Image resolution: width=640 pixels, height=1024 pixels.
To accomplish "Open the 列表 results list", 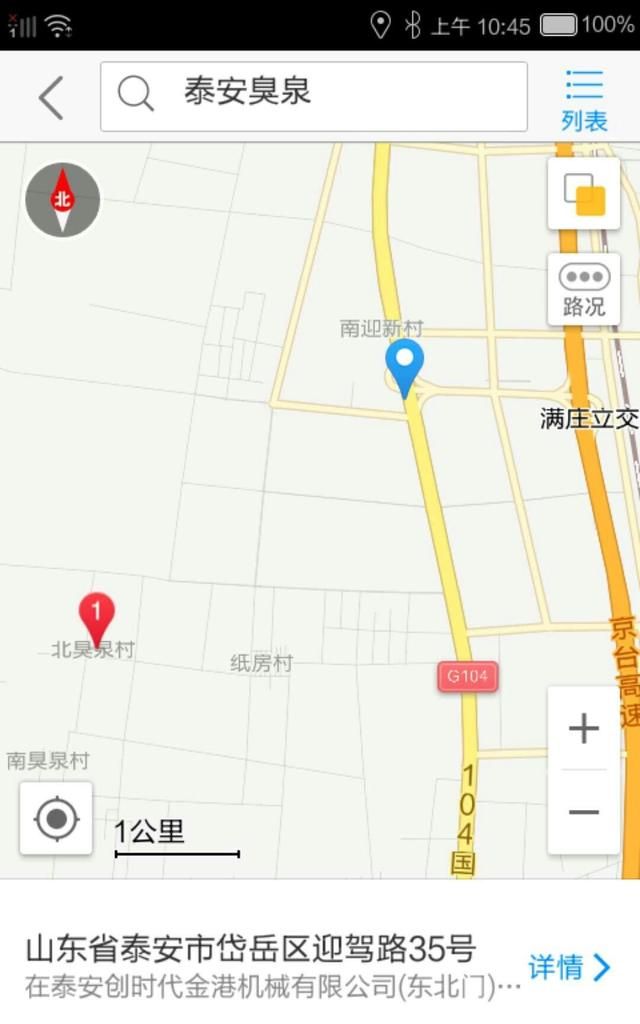I will pos(584,101).
